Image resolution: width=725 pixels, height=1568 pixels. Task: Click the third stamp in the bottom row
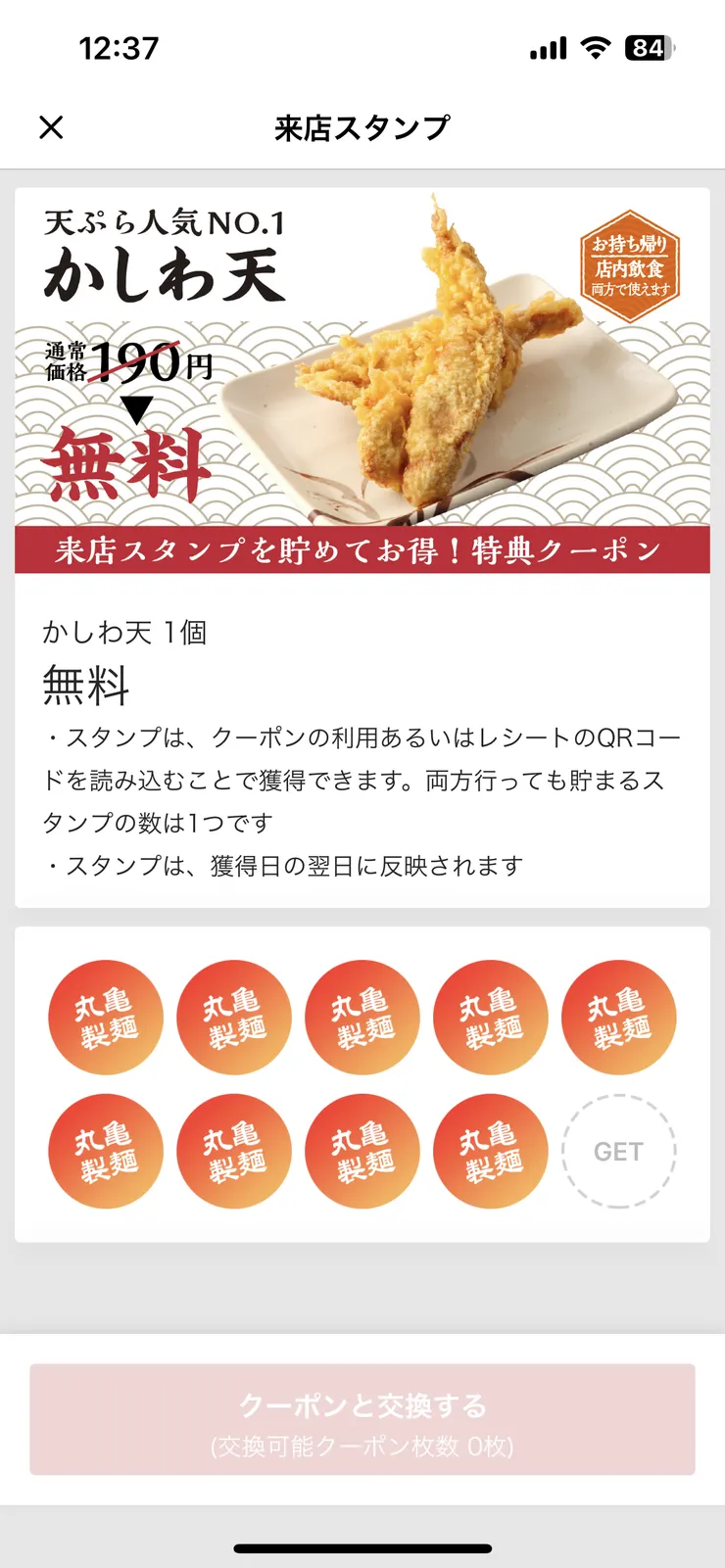[x=362, y=1151]
